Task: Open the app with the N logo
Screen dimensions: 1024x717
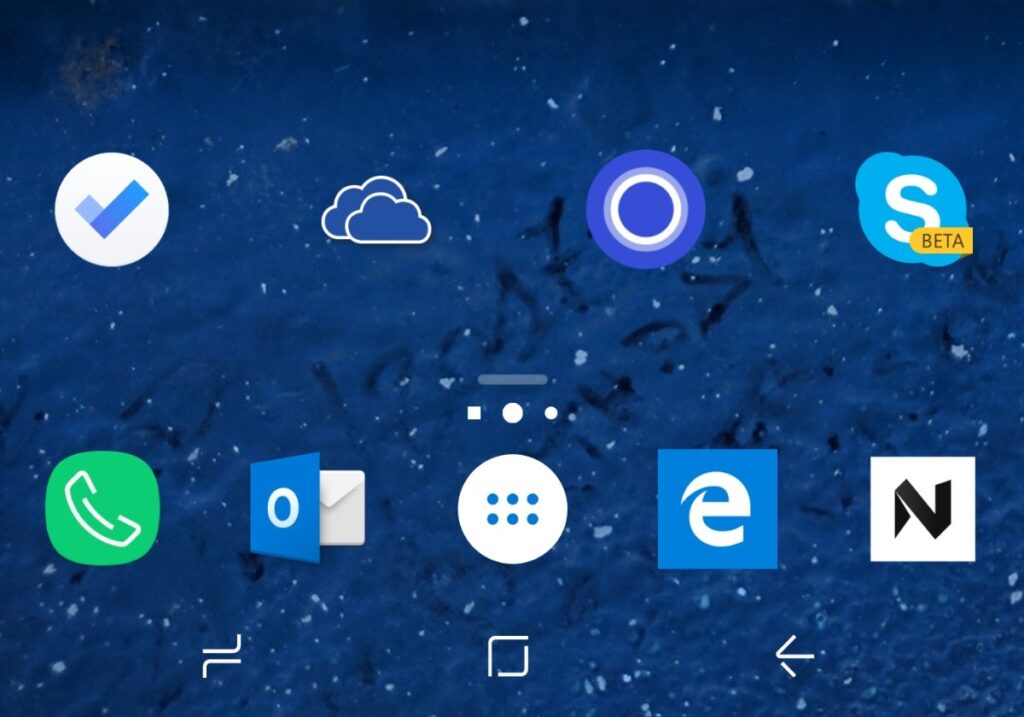Action: (922, 509)
